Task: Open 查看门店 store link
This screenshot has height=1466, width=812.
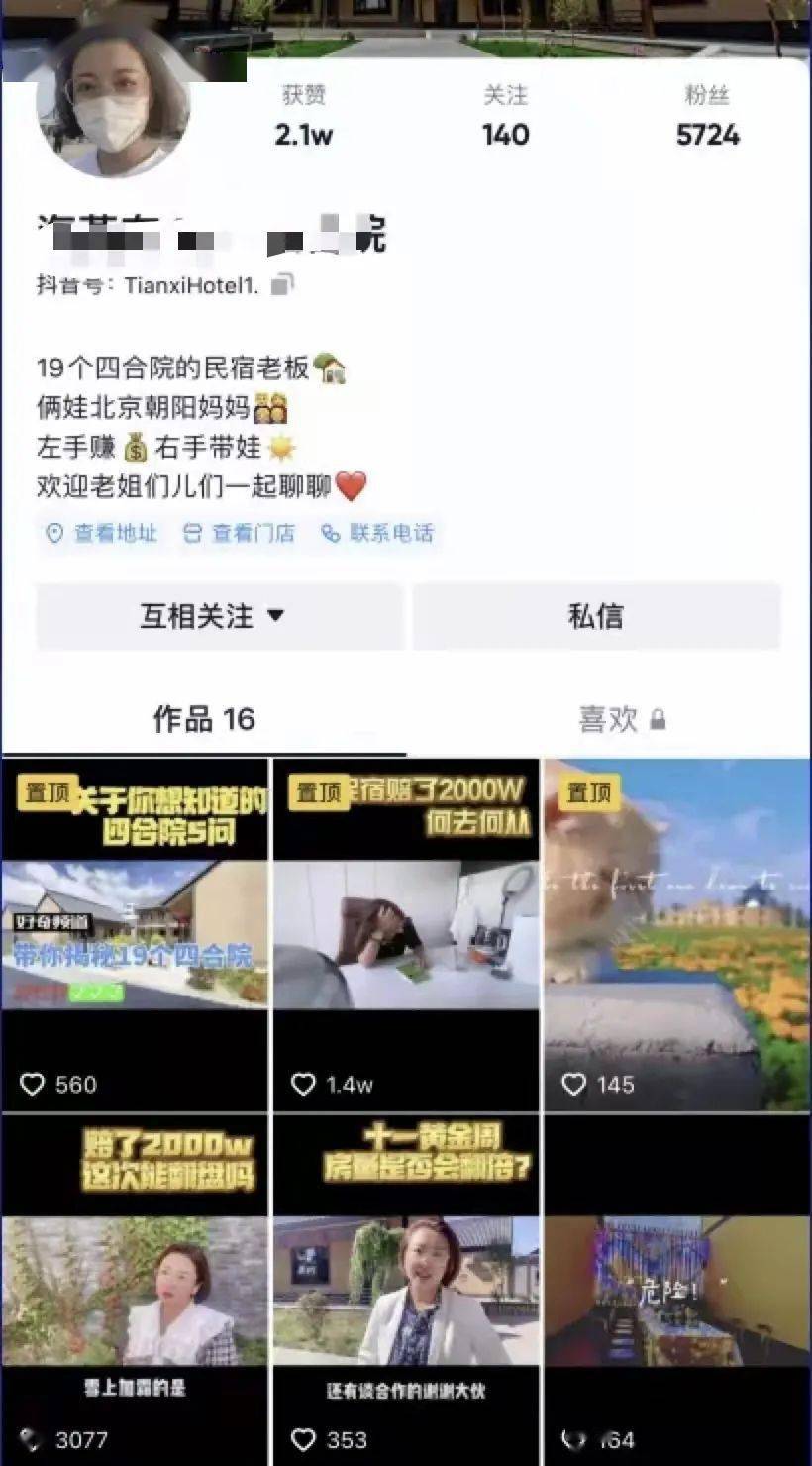Action: point(240,533)
